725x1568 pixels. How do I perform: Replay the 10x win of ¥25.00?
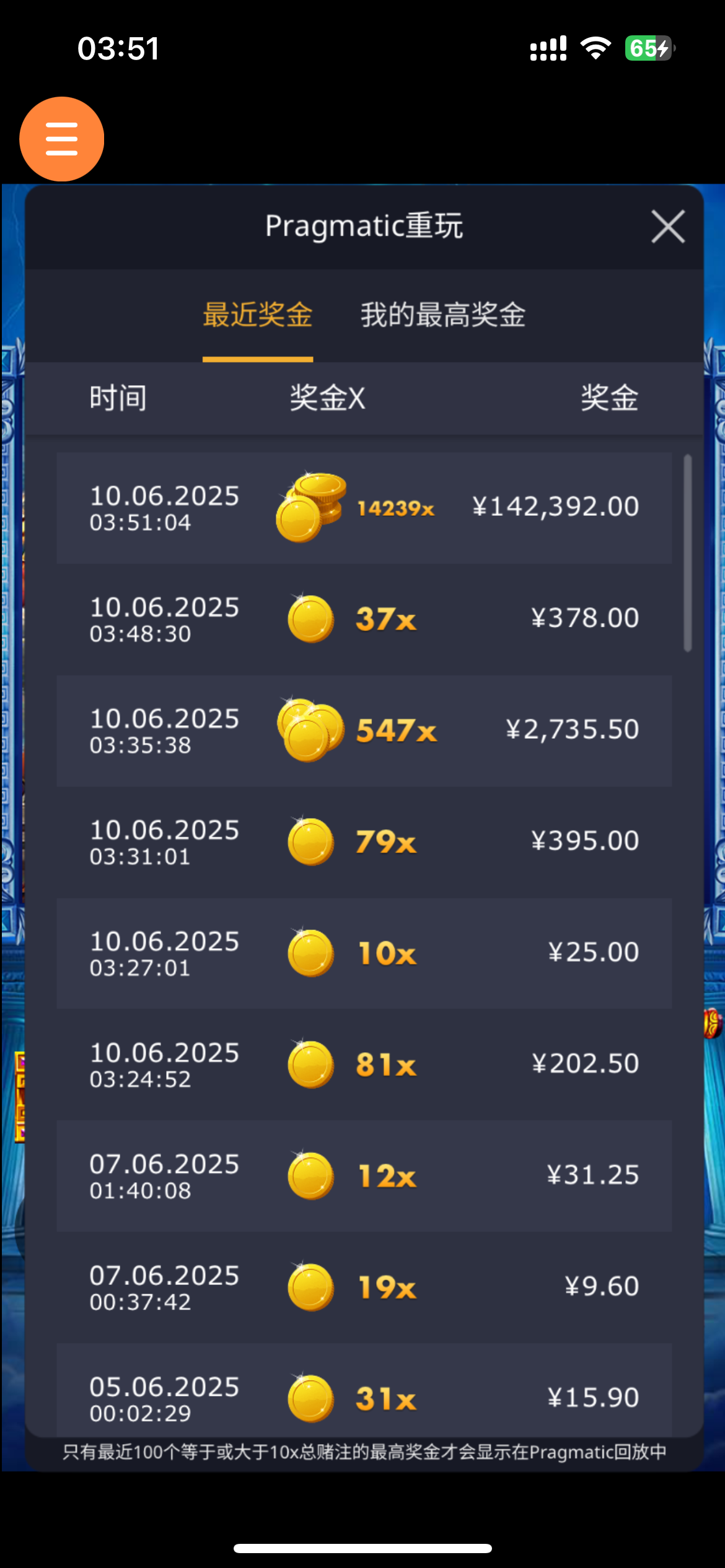pyautogui.click(x=364, y=954)
